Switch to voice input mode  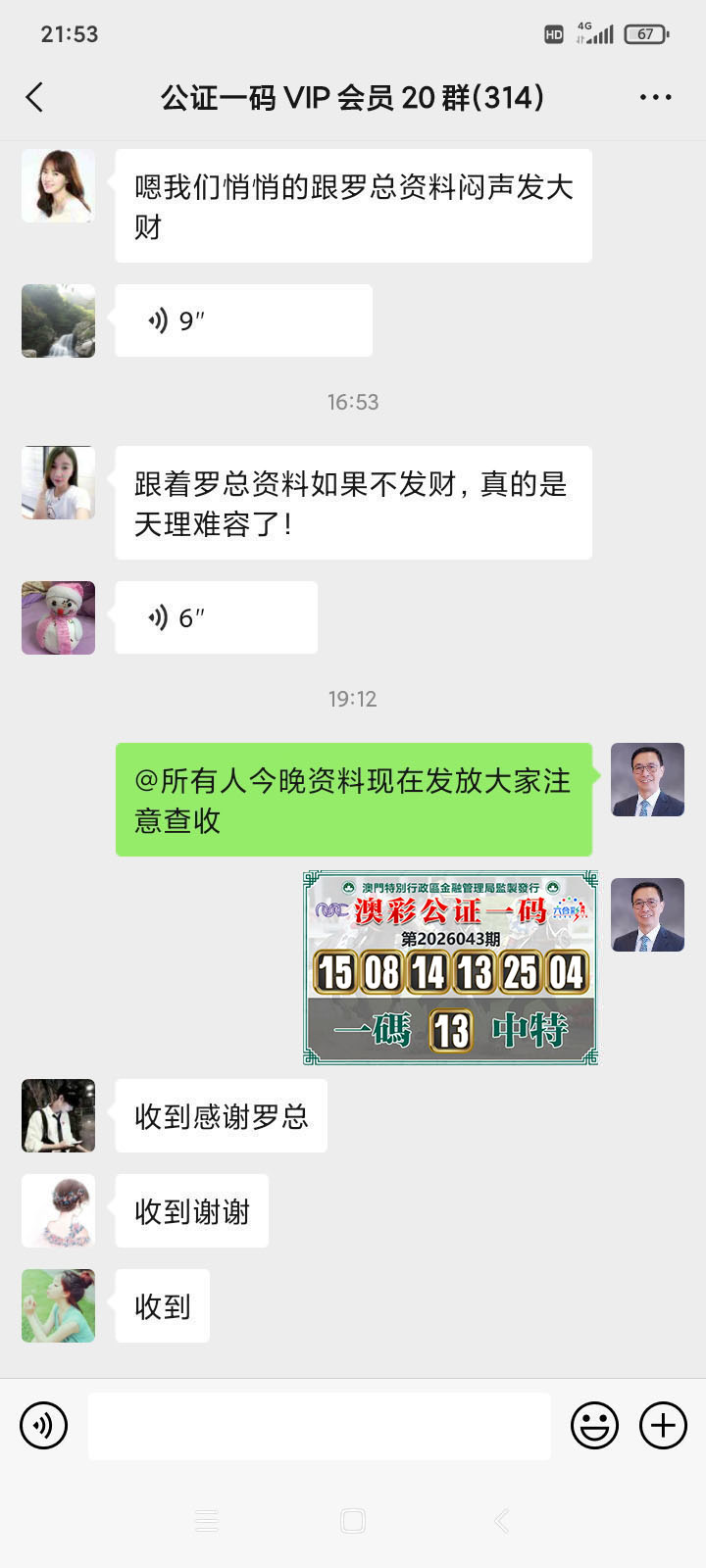44,1425
